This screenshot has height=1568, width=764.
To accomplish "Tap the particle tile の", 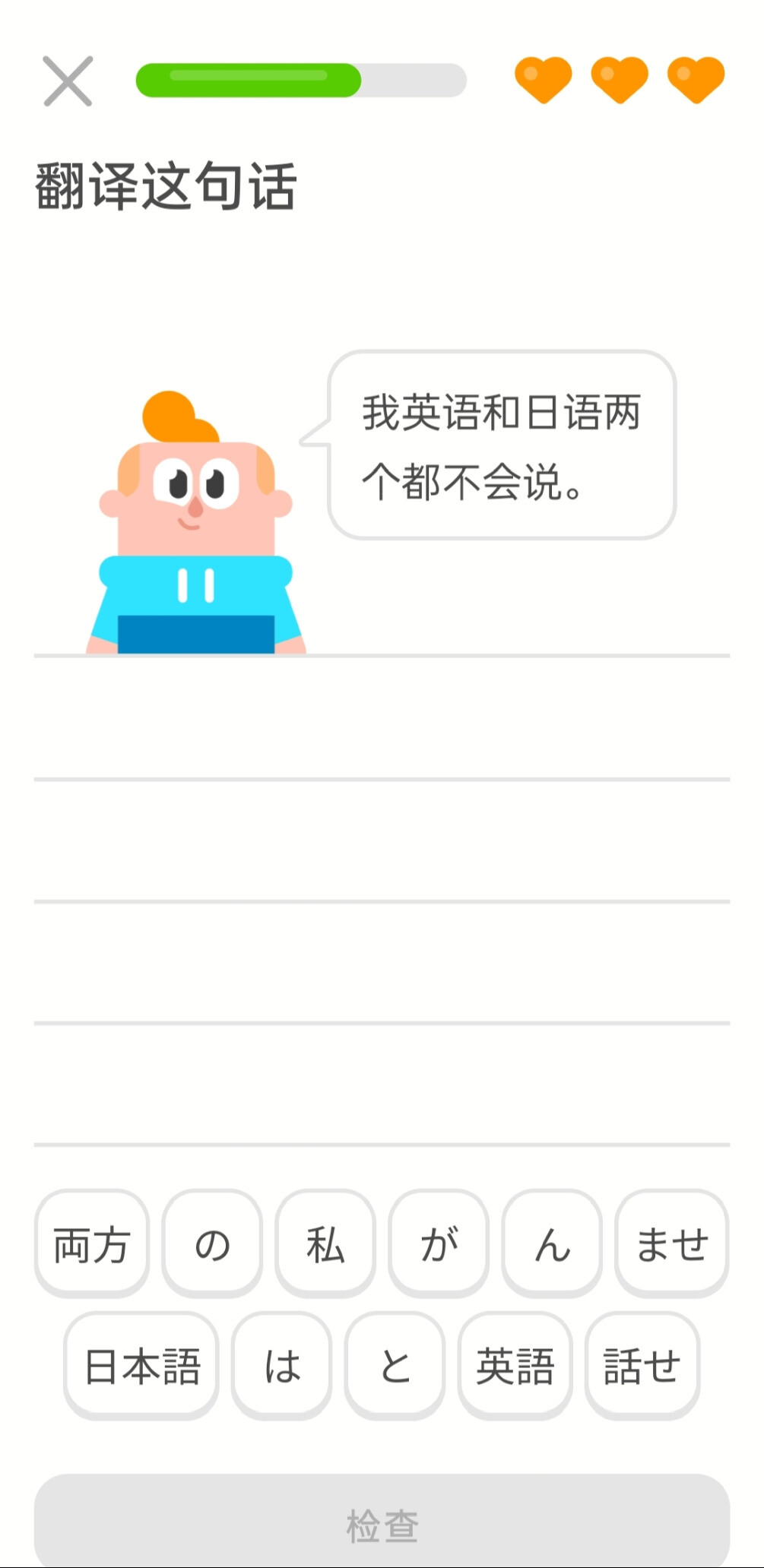I will tap(212, 1244).
